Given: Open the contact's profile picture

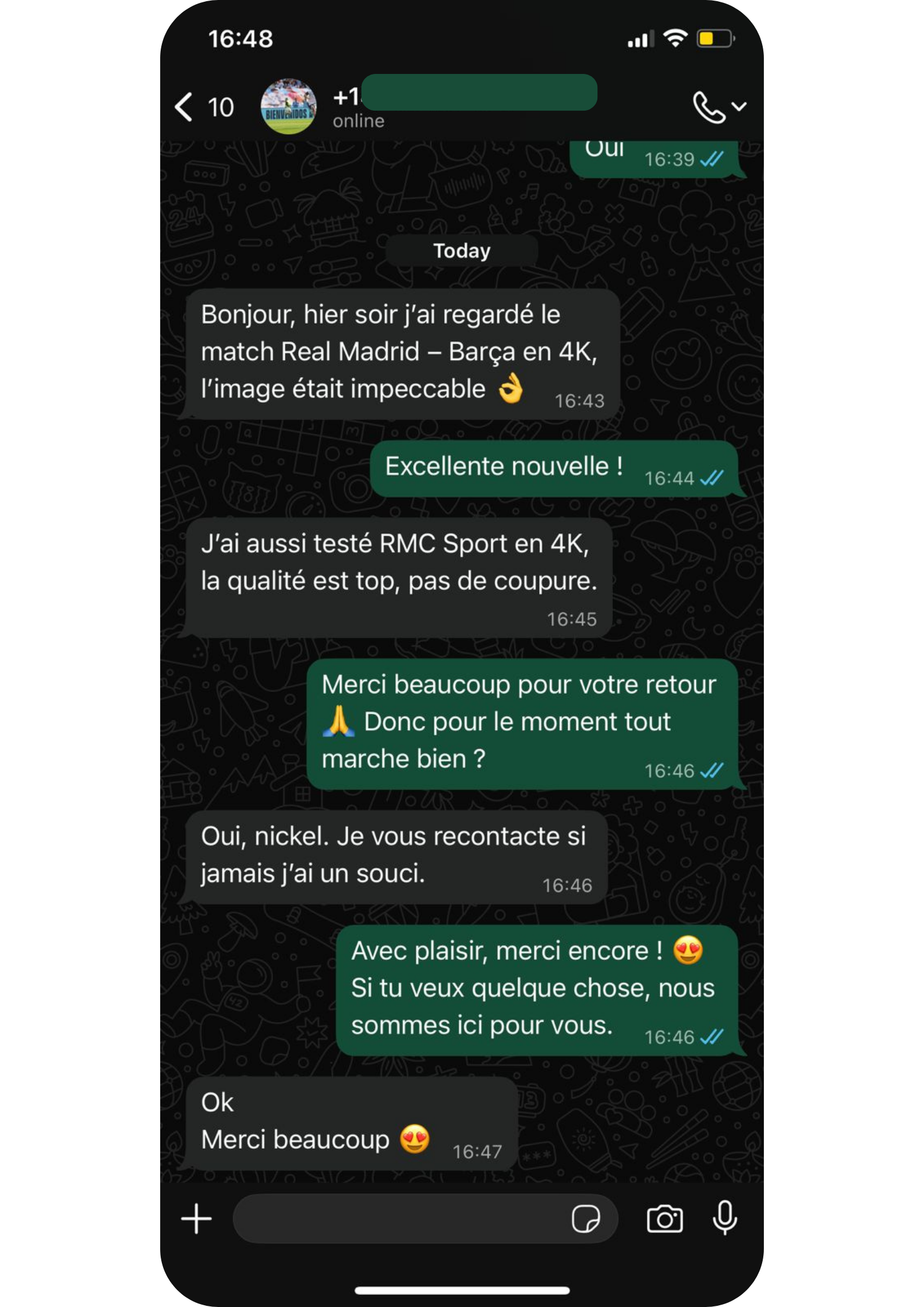Looking at the screenshot, I should point(288,107).
